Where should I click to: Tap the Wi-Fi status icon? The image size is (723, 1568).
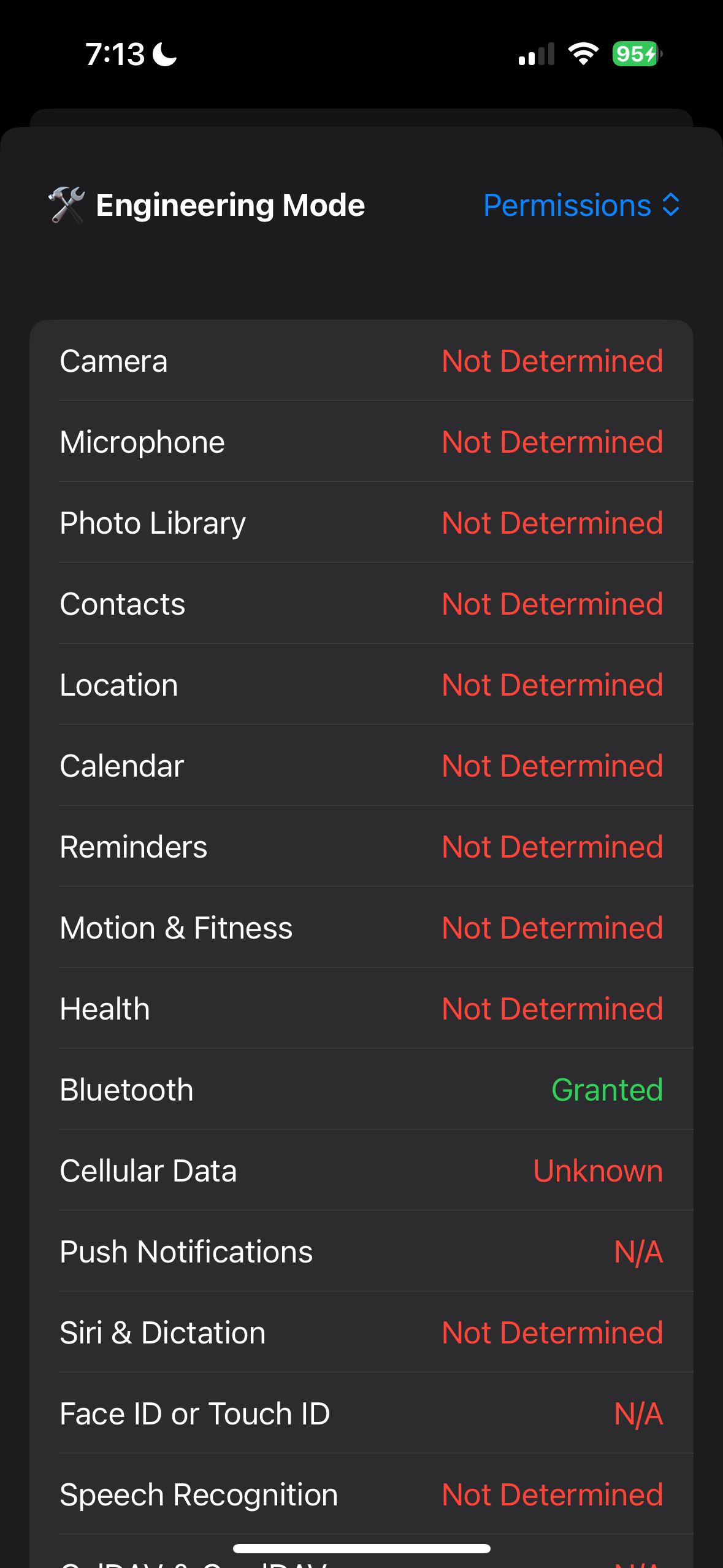[583, 54]
